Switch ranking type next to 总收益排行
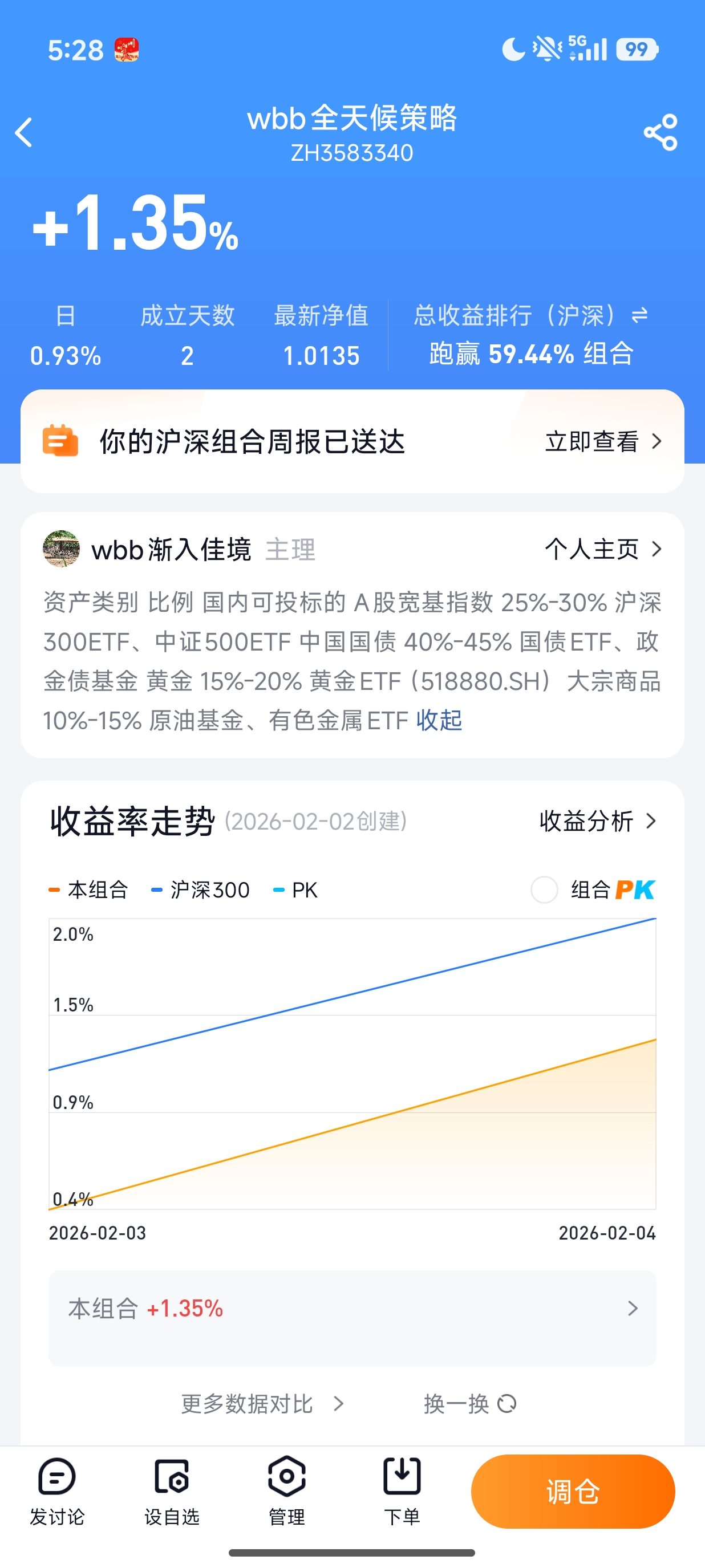 [639, 315]
